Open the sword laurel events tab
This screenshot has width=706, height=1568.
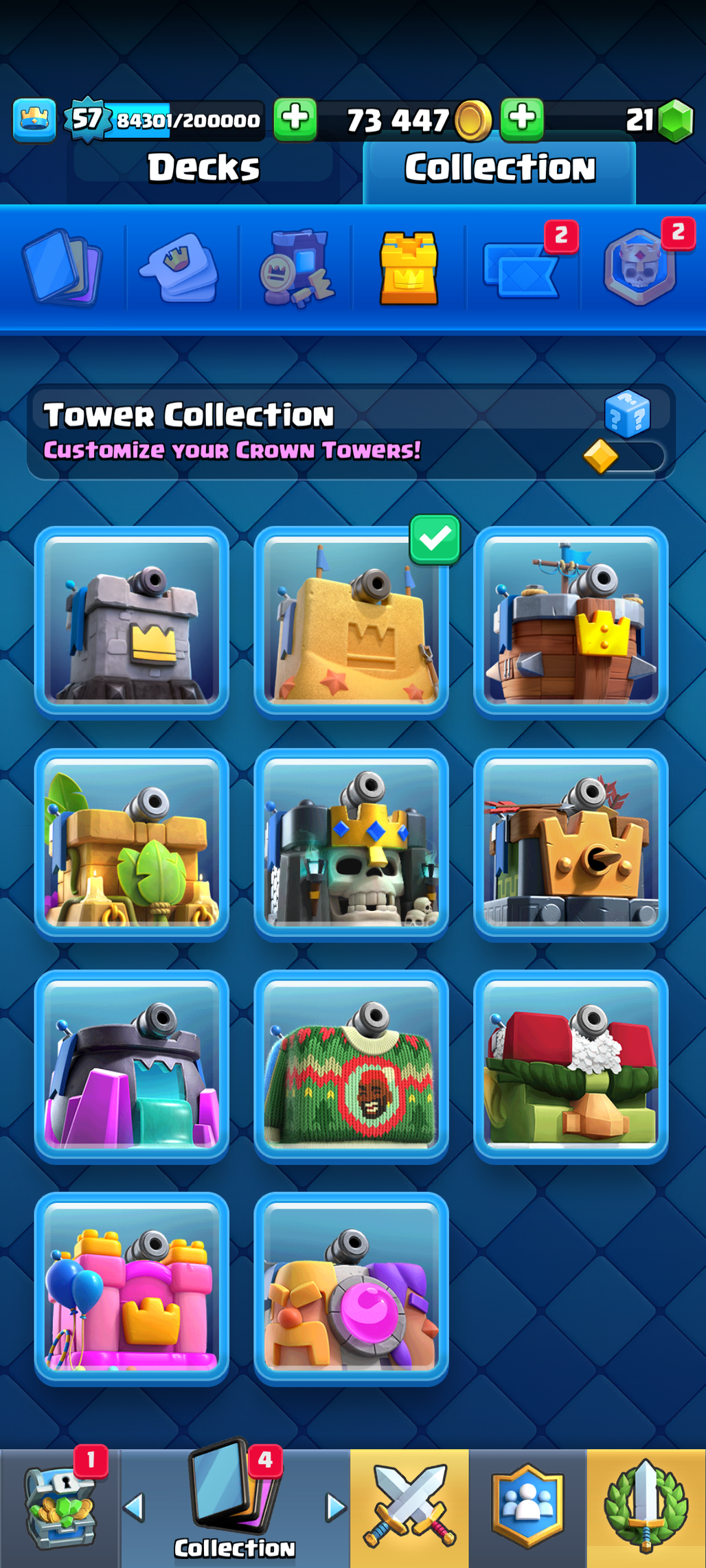point(646,1509)
